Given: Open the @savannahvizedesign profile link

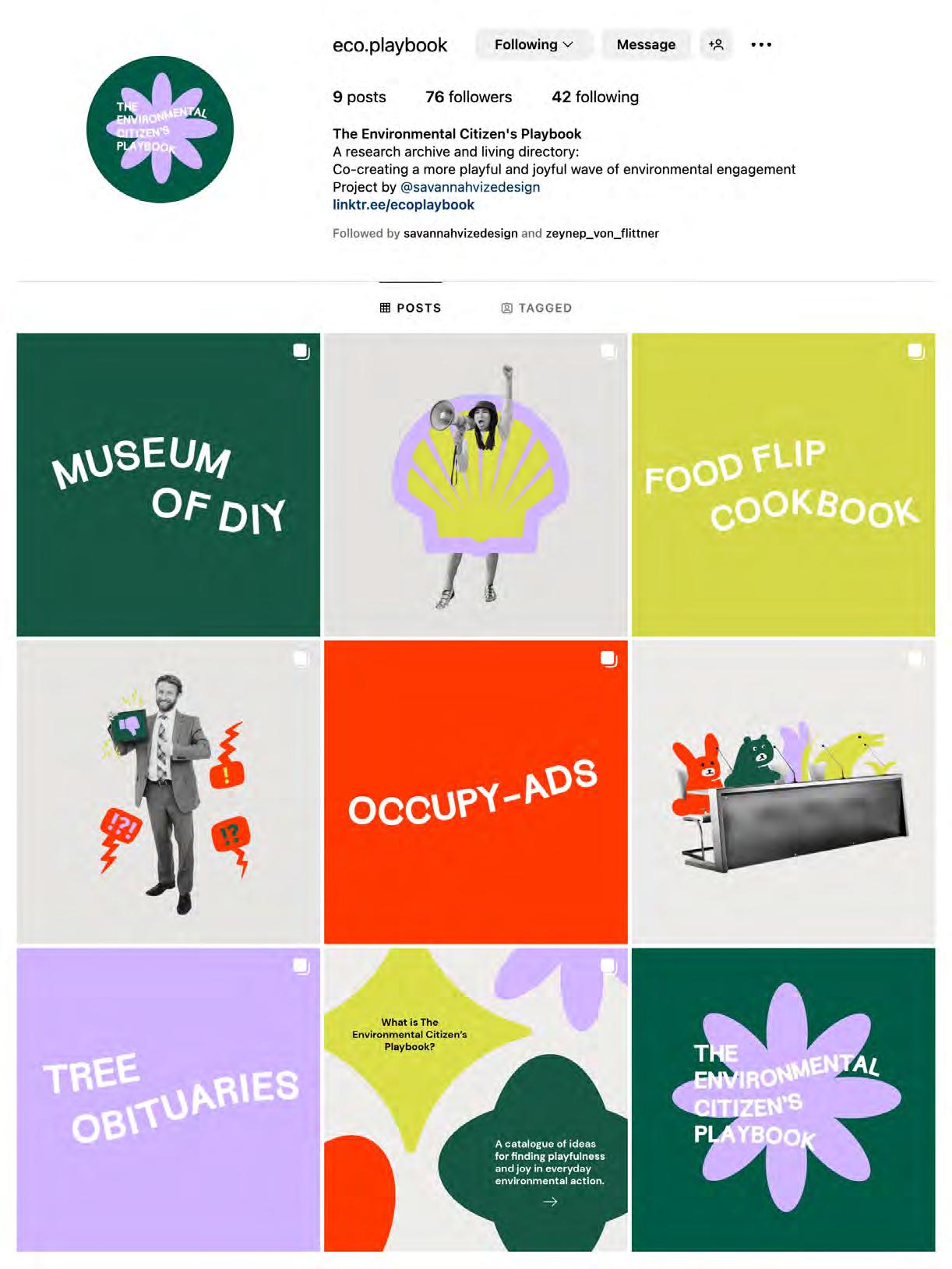Looking at the screenshot, I should [x=470, y=187].
